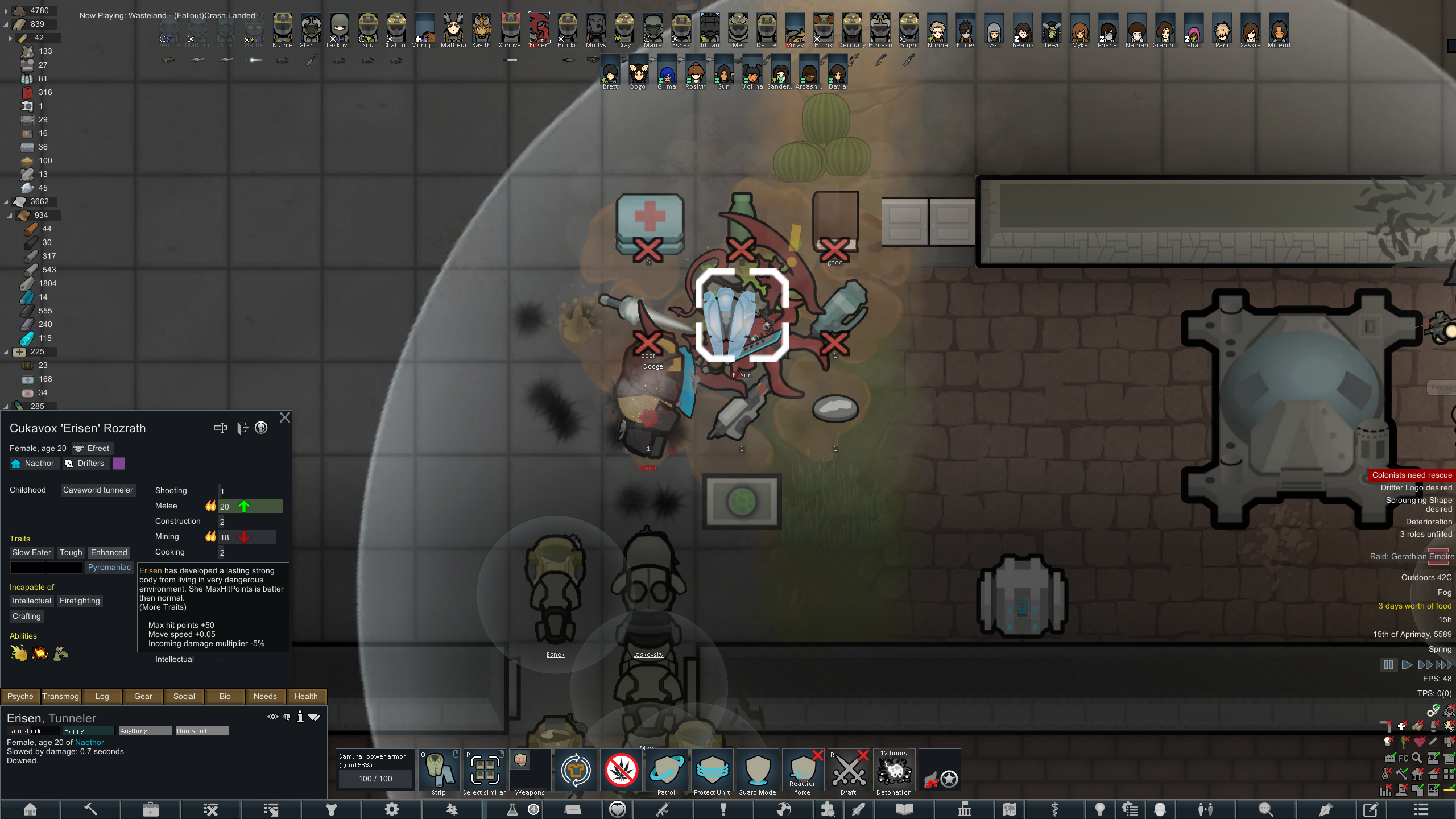Switch to the Health tab
The height and width of the screenshot is (819, 1456).
point(306,696)
